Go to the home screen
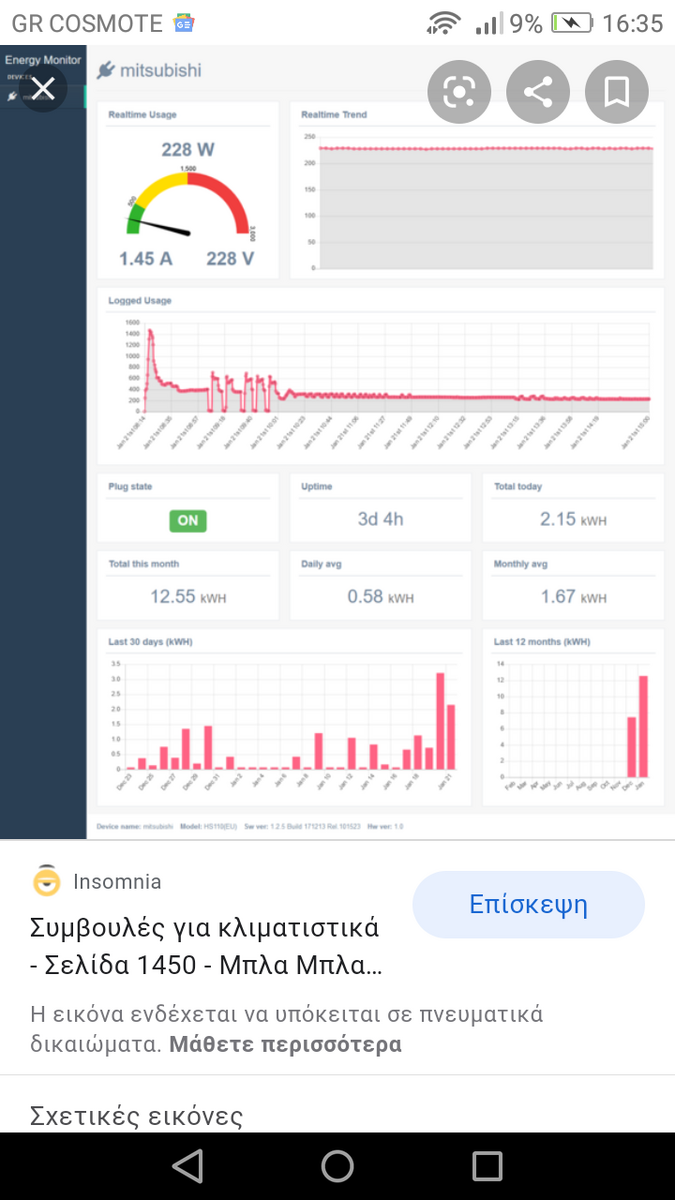 (337, 1166)
